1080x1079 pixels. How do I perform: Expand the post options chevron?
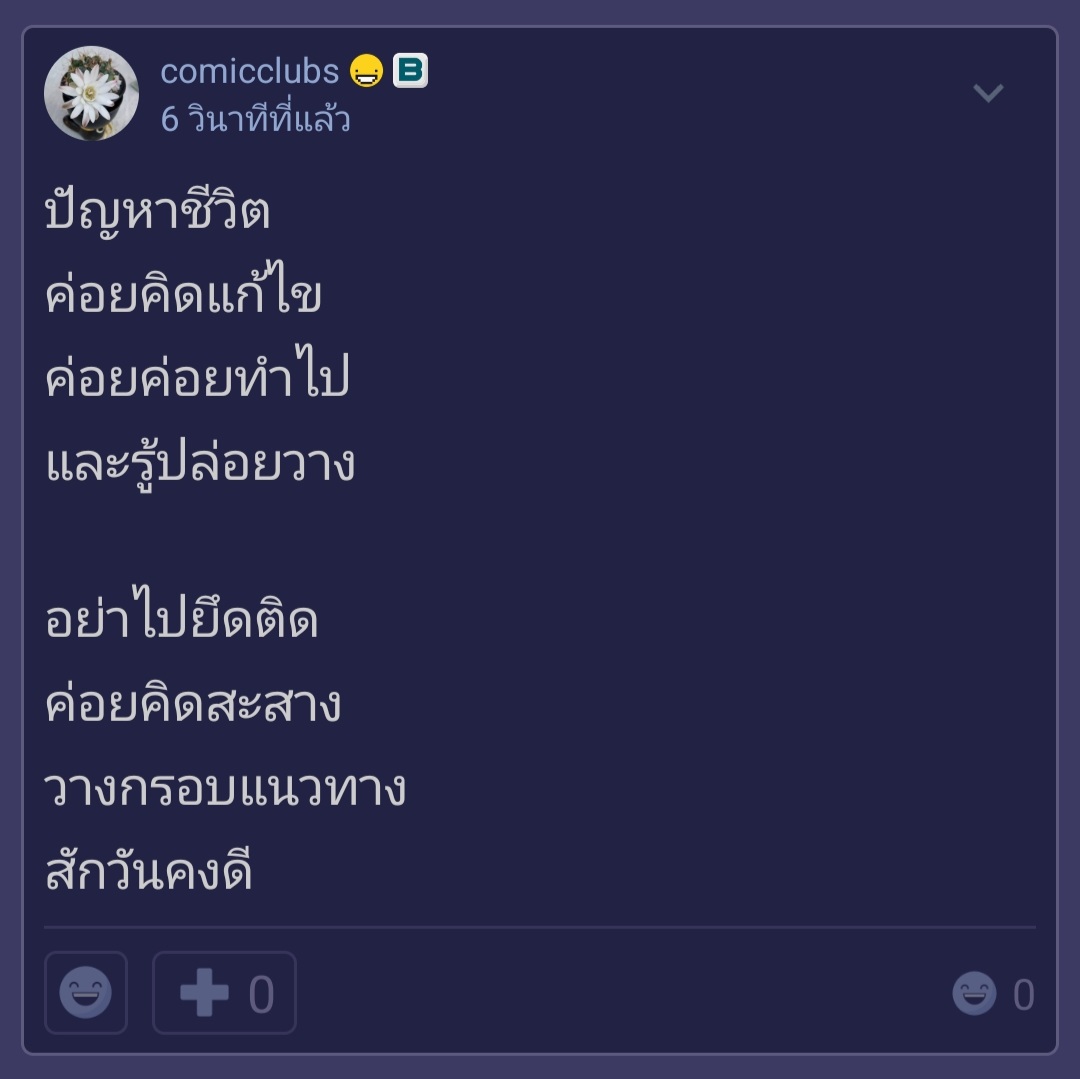(x=988, y=93)
